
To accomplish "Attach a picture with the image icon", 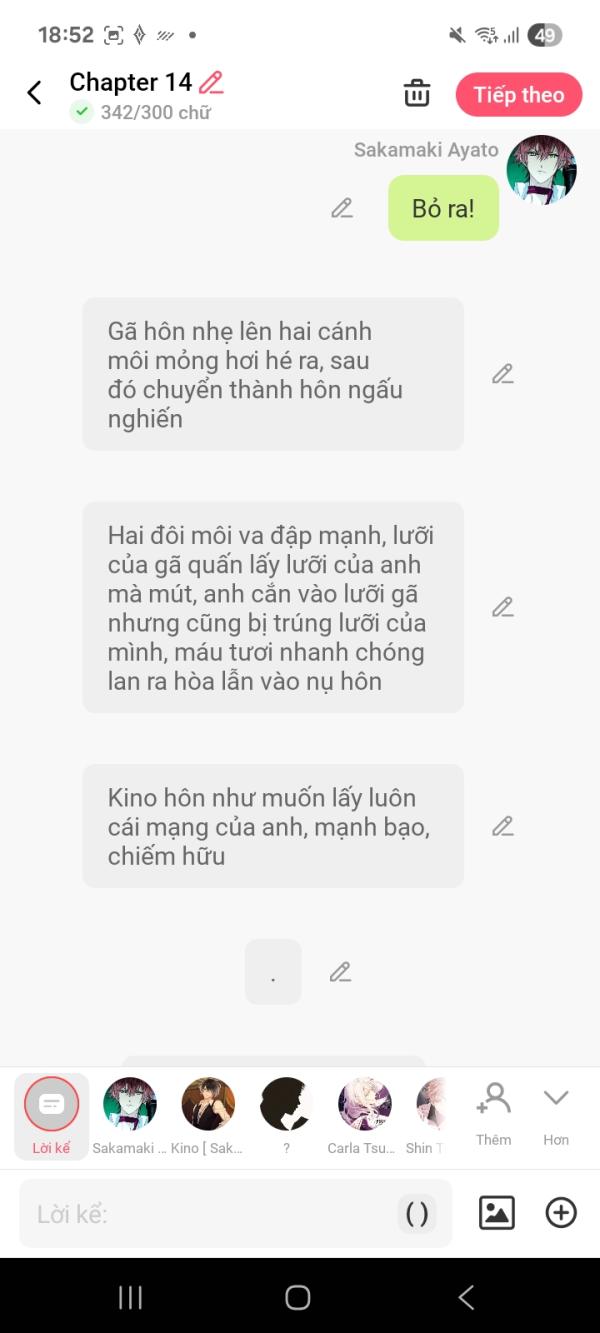I will click(497, 1213).
